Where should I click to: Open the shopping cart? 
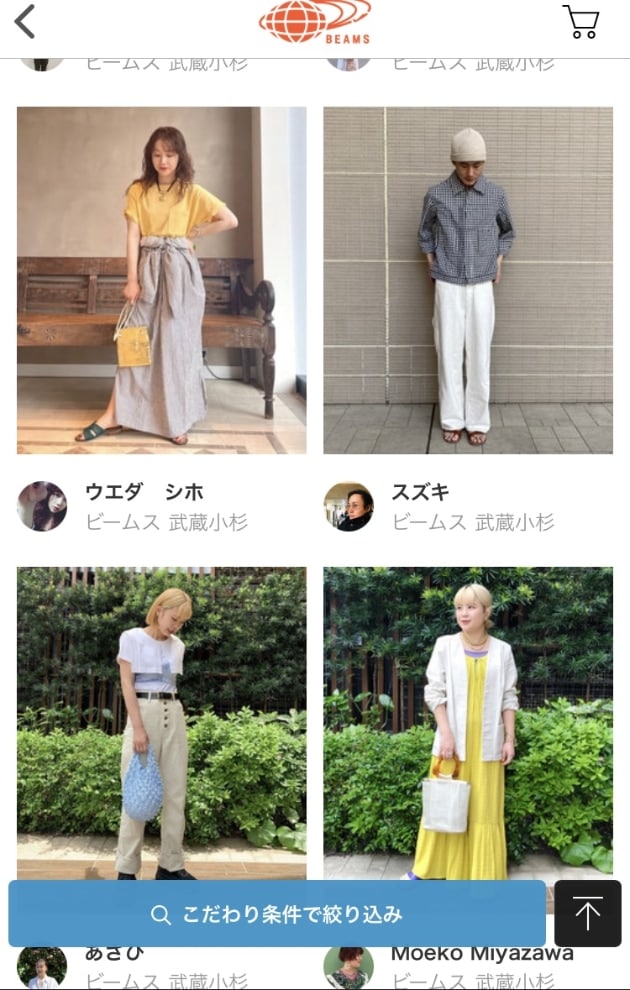(x=581, y=21)
